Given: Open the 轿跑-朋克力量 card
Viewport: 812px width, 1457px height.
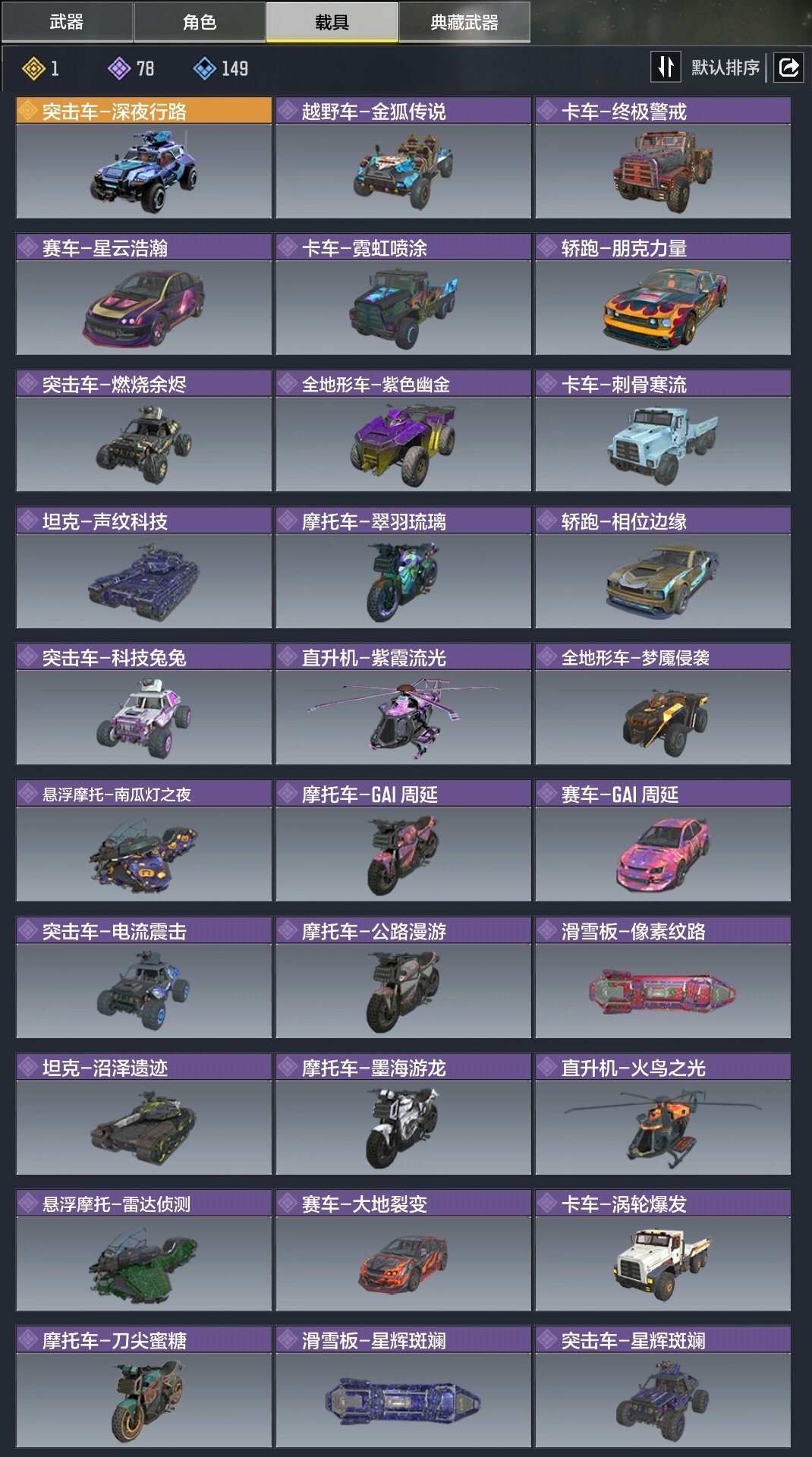Looking at the screenshot, I should coord(663,294).
